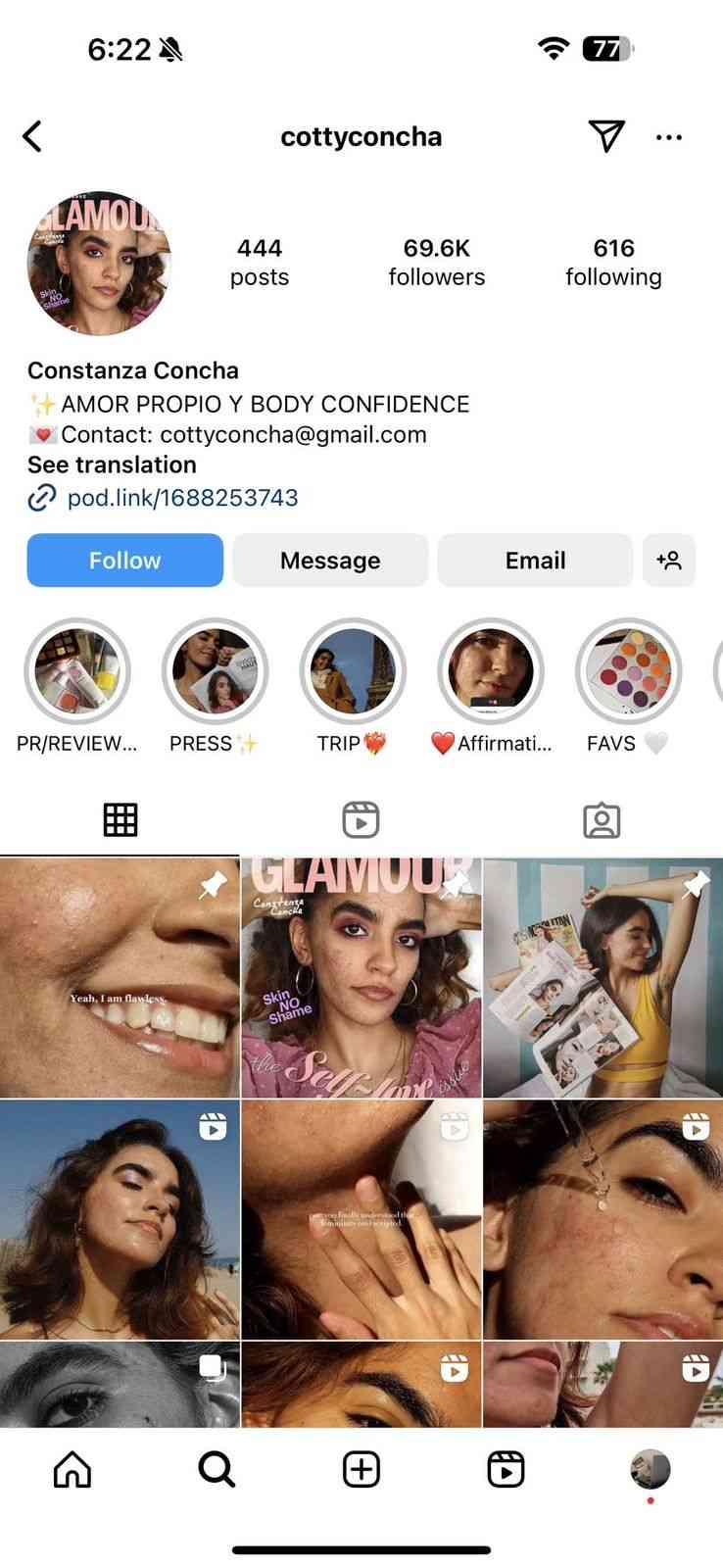Open suggested accounts with add-person icon
This screenshot has height=1568, width=723.
coord(669,561)
